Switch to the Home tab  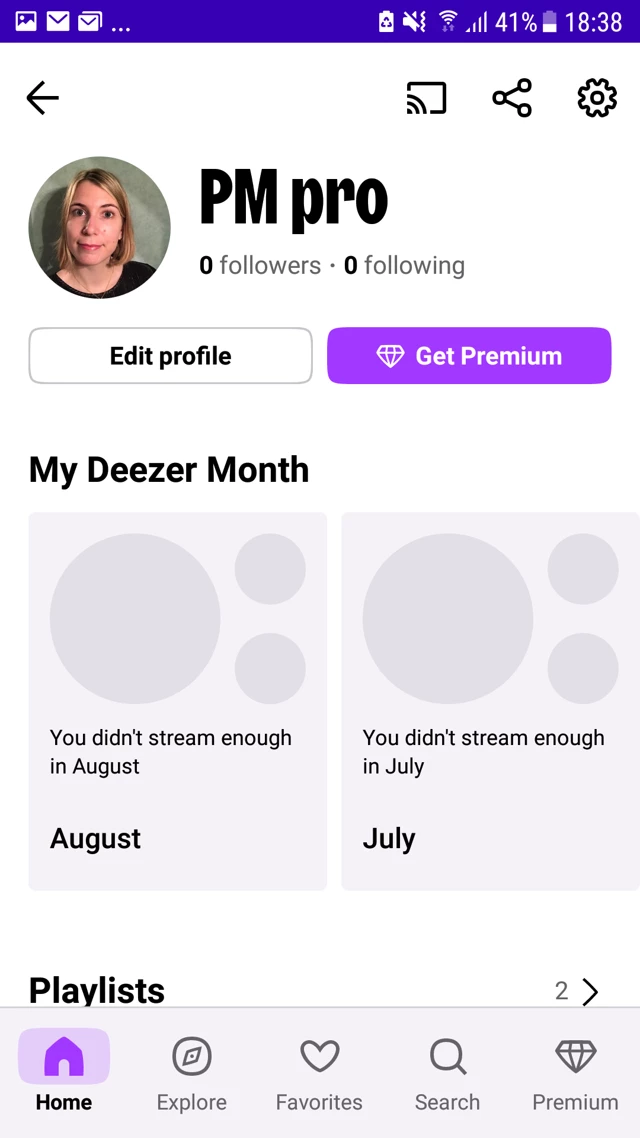point(64,1074)
